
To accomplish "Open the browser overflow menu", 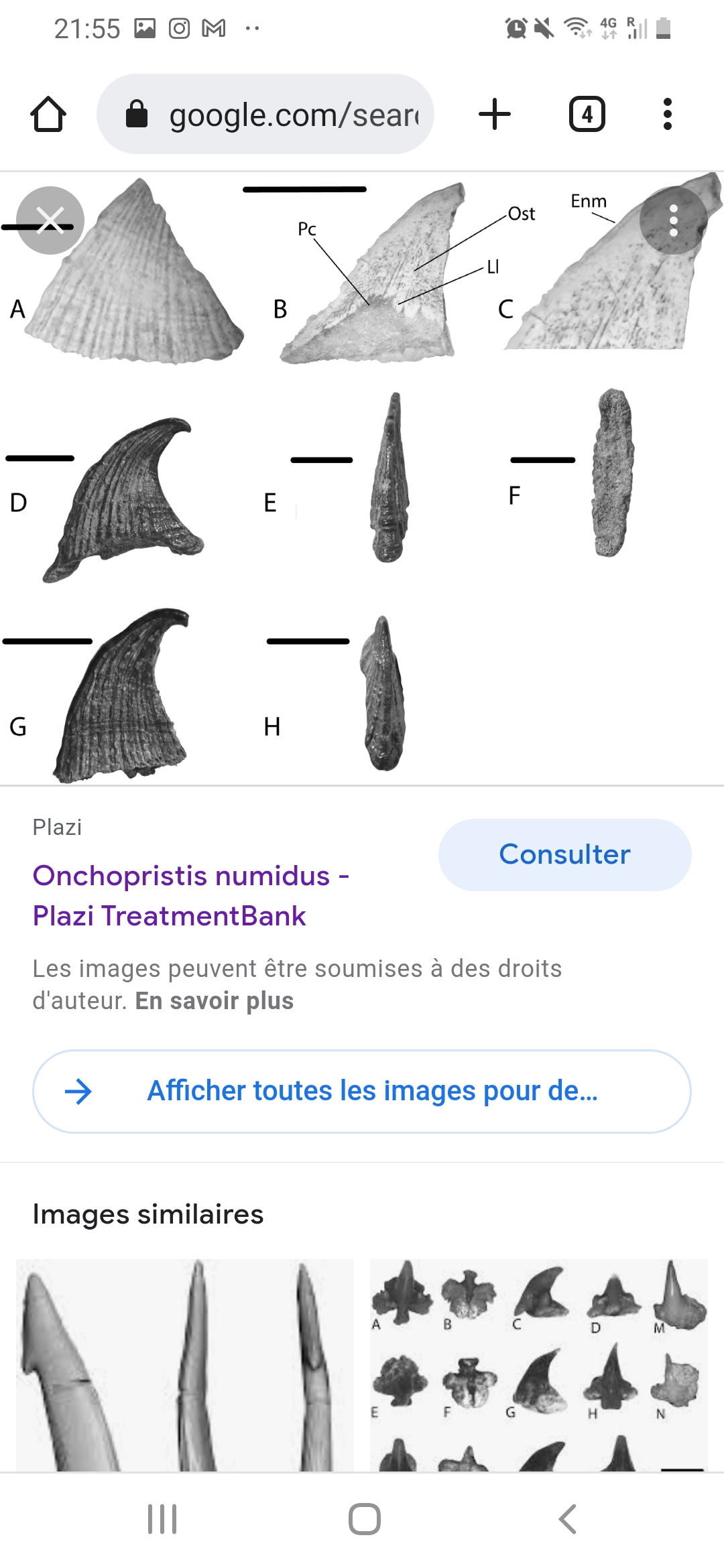I will (x=667, y=115).
